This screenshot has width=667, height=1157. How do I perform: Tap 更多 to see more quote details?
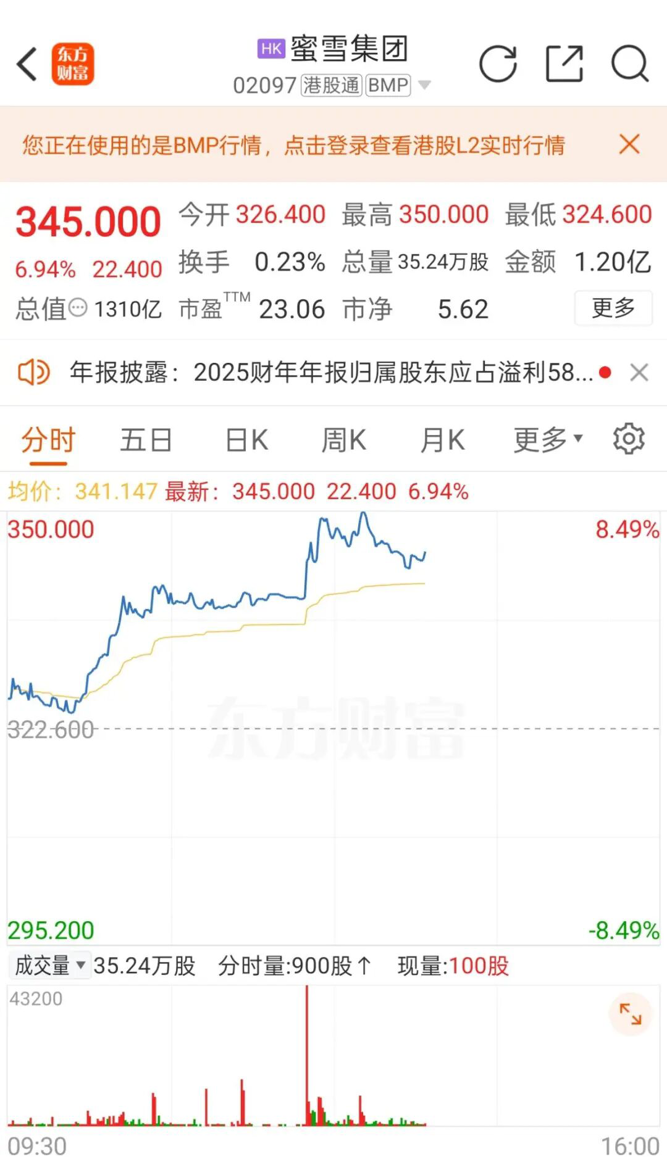pyautogui.click(x=613, y=308)
